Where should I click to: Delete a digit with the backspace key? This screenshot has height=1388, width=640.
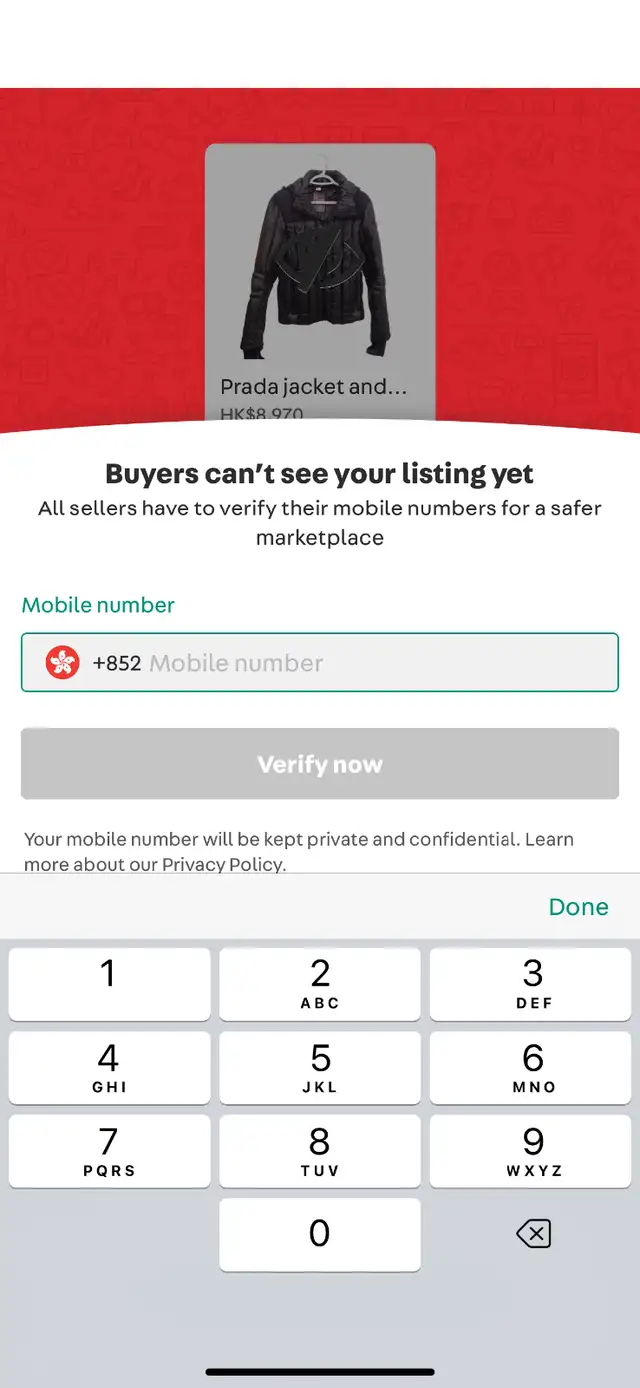[x=533, y=1235]
